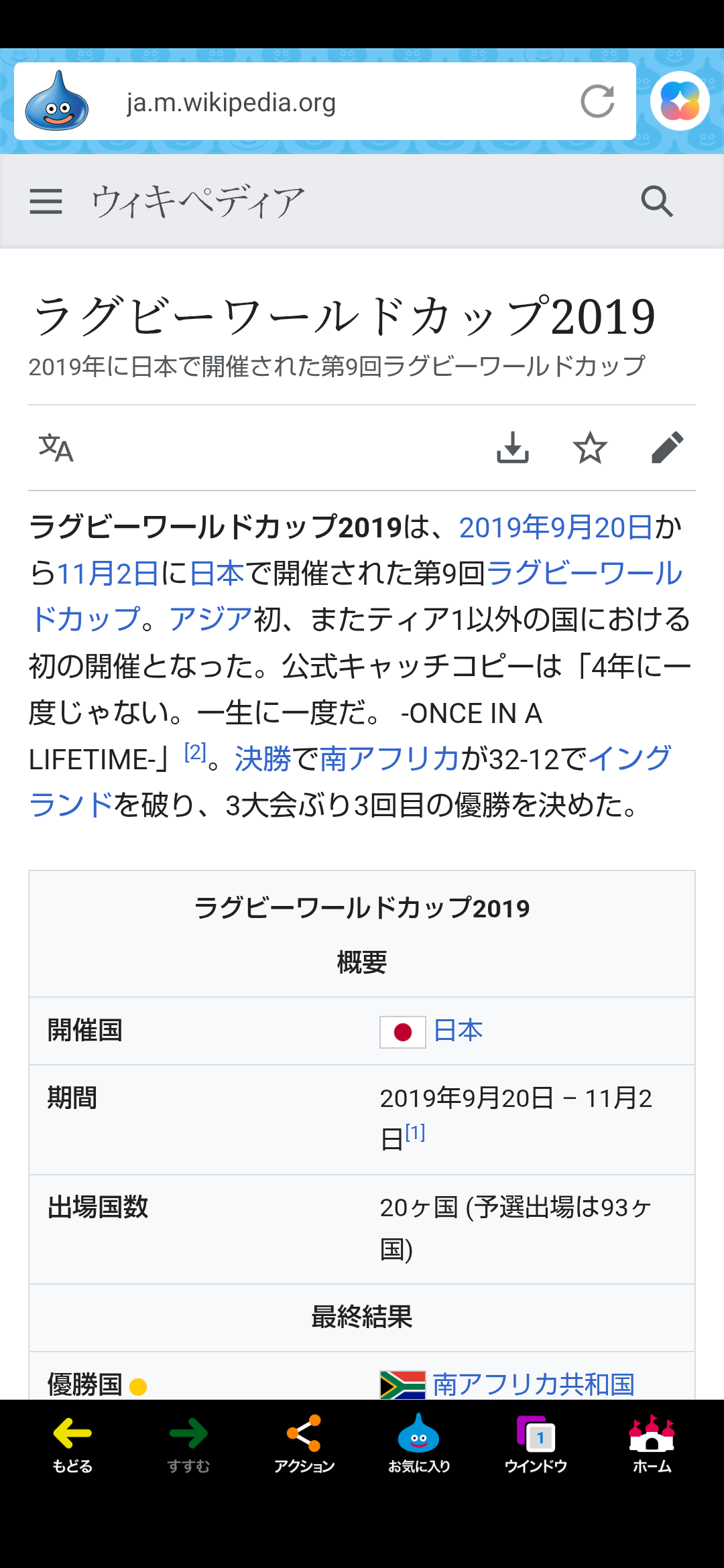Image resolution: width=724 pixels, height=1568 pixels.
Task: Go to ホーム
Action: pyautogui.click(x=652, y=1444)
